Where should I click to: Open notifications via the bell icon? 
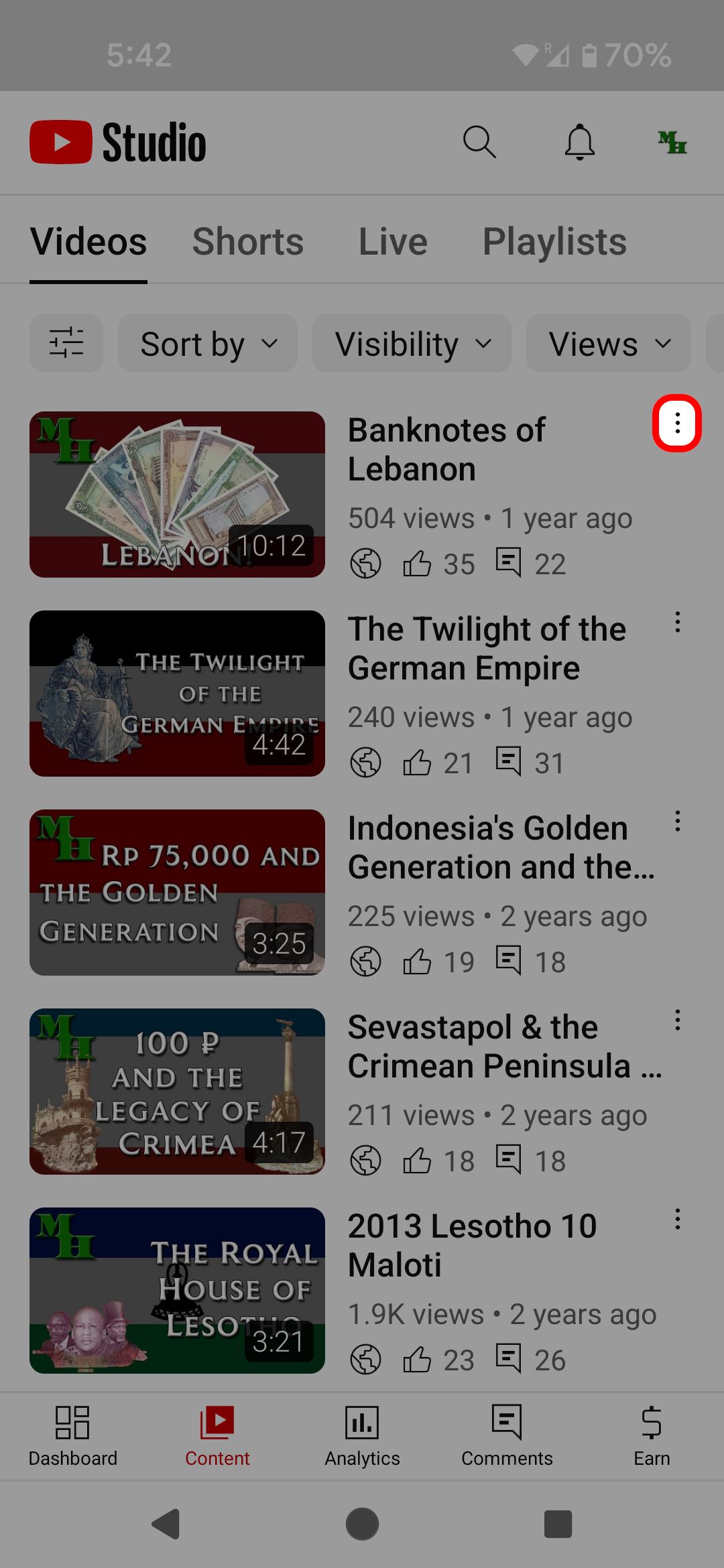point(581,141)
